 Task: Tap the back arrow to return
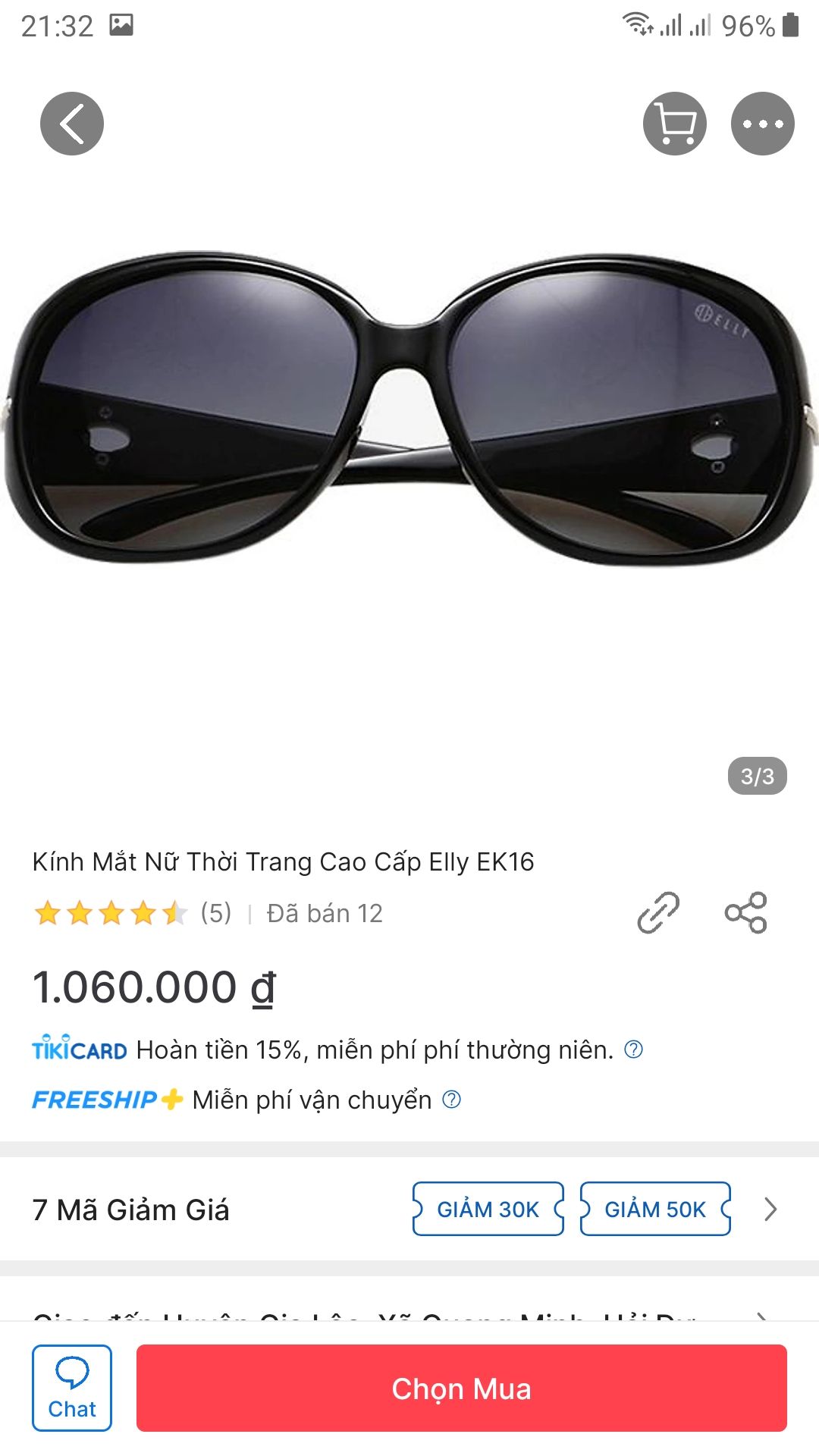click(x=71, y=123)
